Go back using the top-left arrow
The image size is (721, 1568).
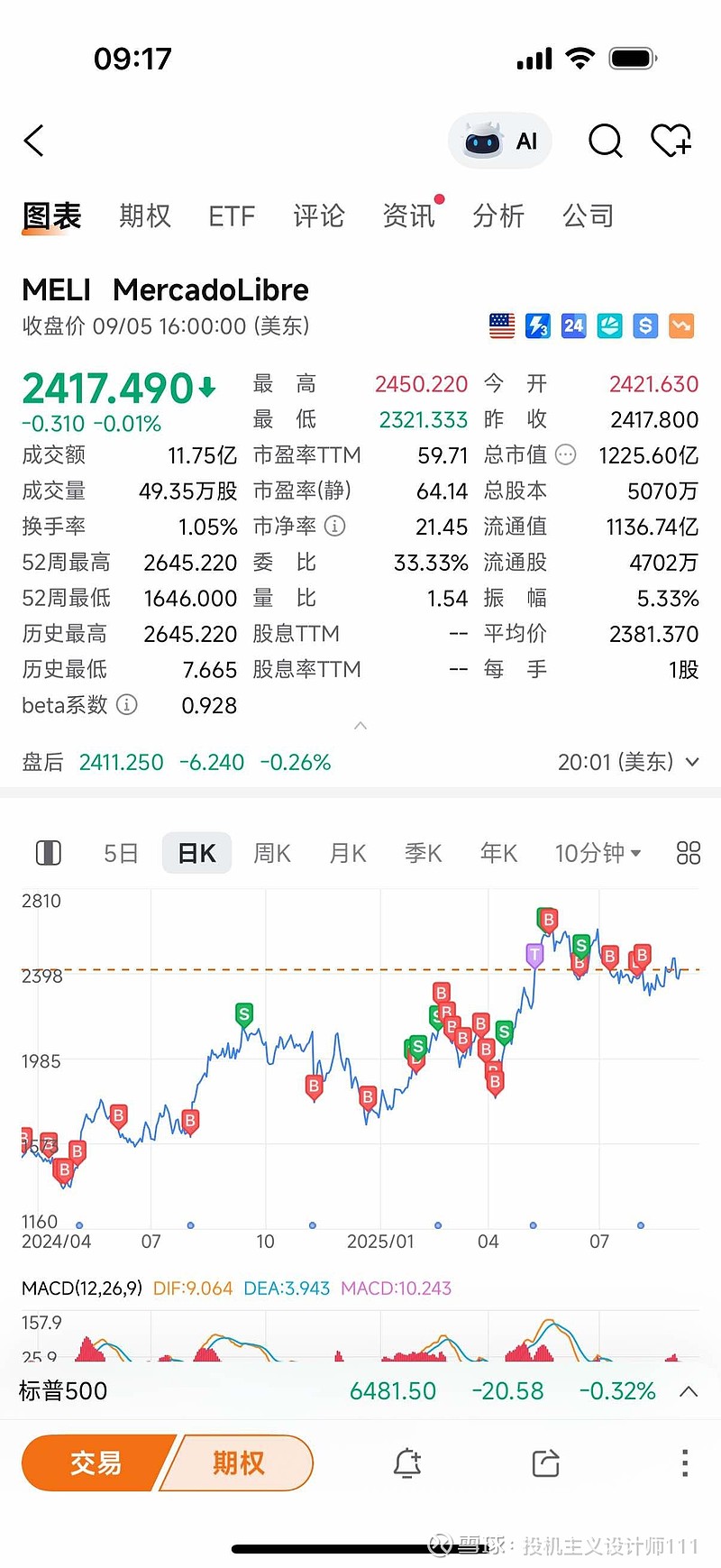pyautogui.click(x=34, y=141)
